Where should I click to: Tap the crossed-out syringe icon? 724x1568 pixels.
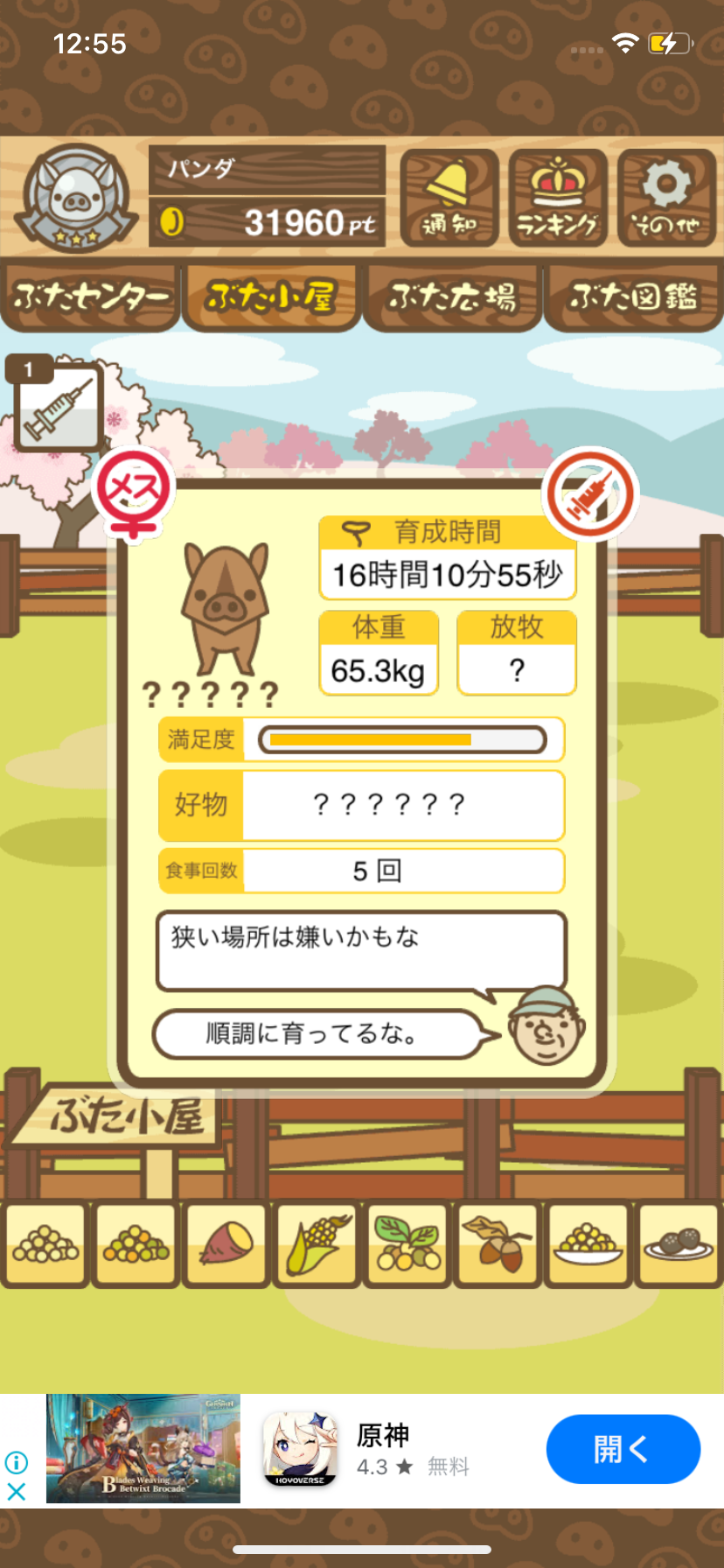tap(590, 494)
